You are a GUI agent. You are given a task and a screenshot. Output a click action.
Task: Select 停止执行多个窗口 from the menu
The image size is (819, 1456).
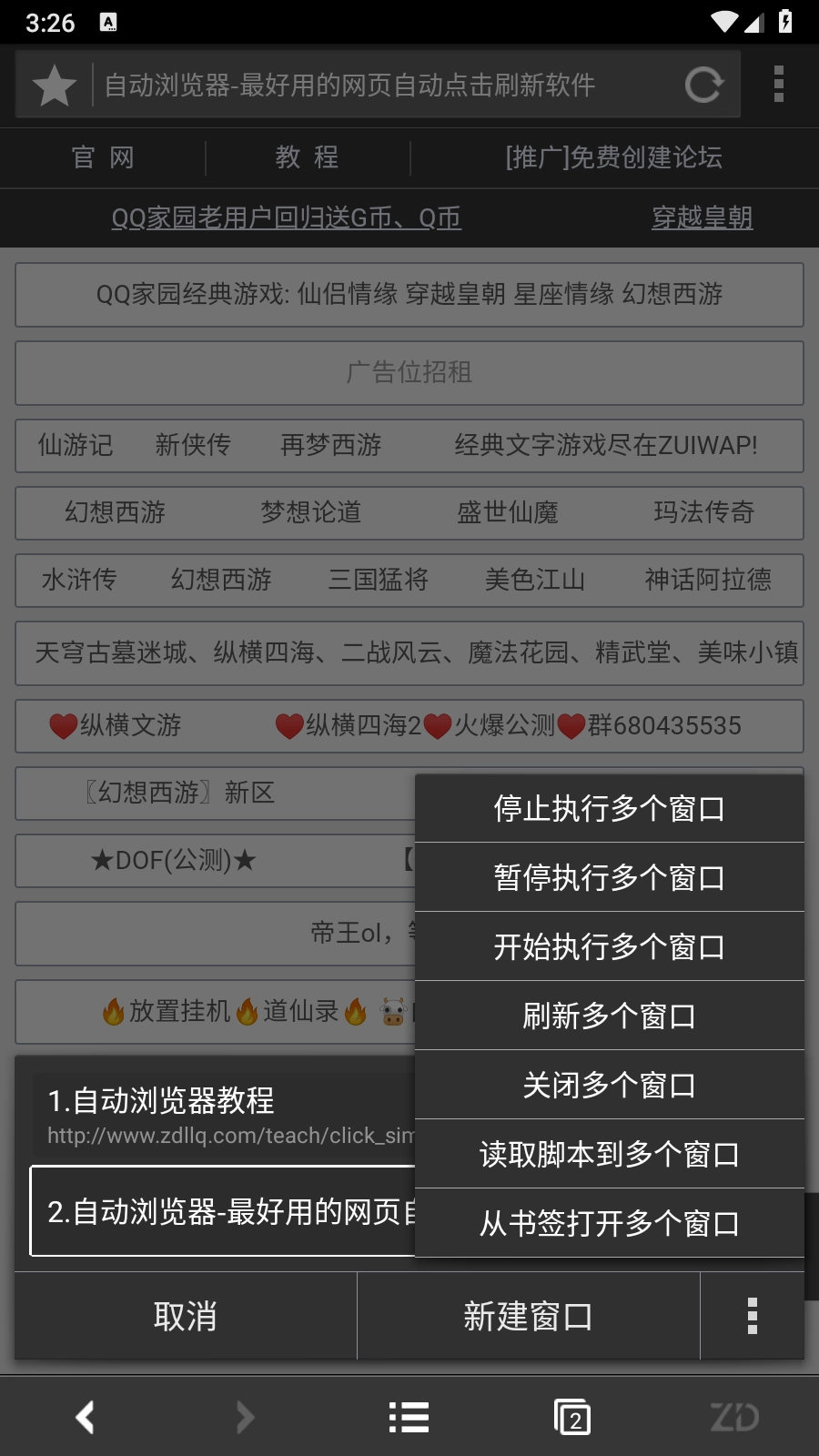[609, 808]
